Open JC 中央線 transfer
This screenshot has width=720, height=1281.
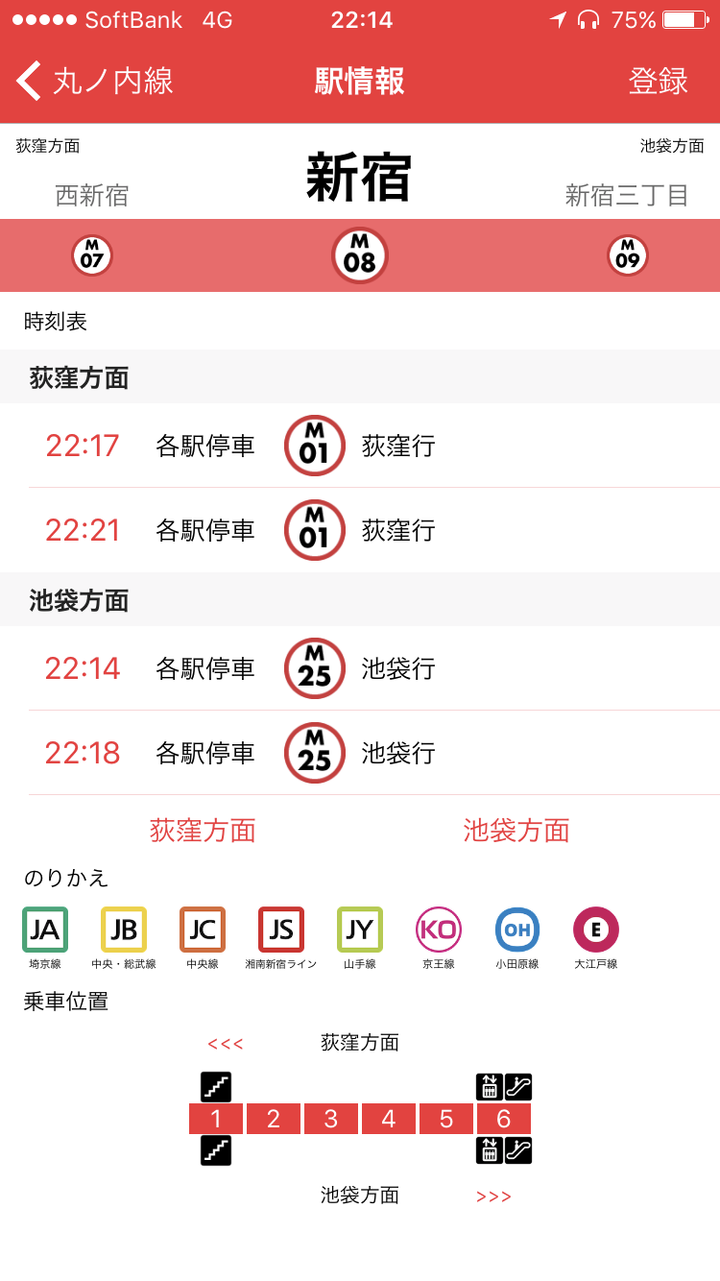202,936
